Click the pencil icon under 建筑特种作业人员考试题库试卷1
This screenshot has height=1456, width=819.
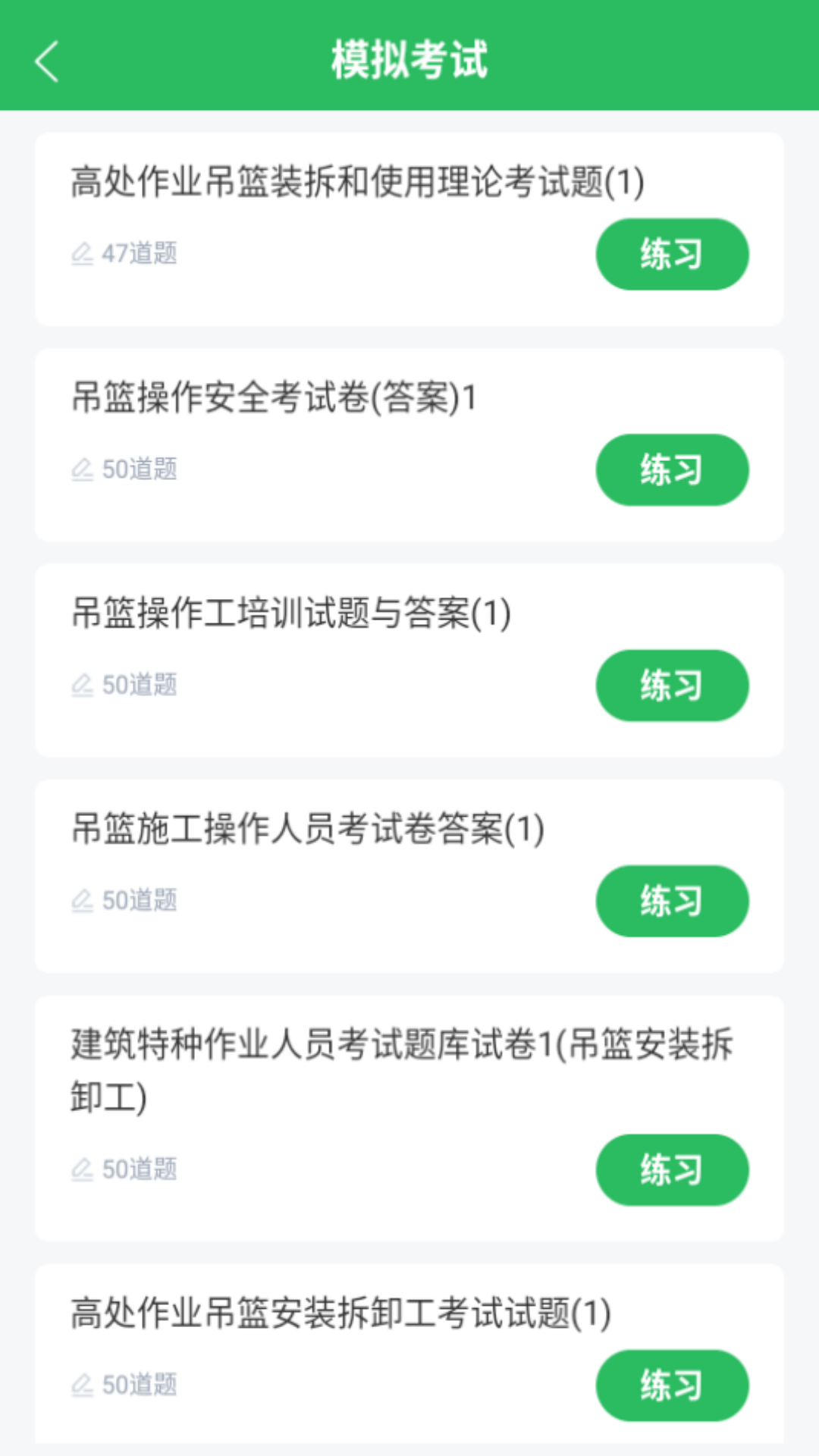[83, 1169]
